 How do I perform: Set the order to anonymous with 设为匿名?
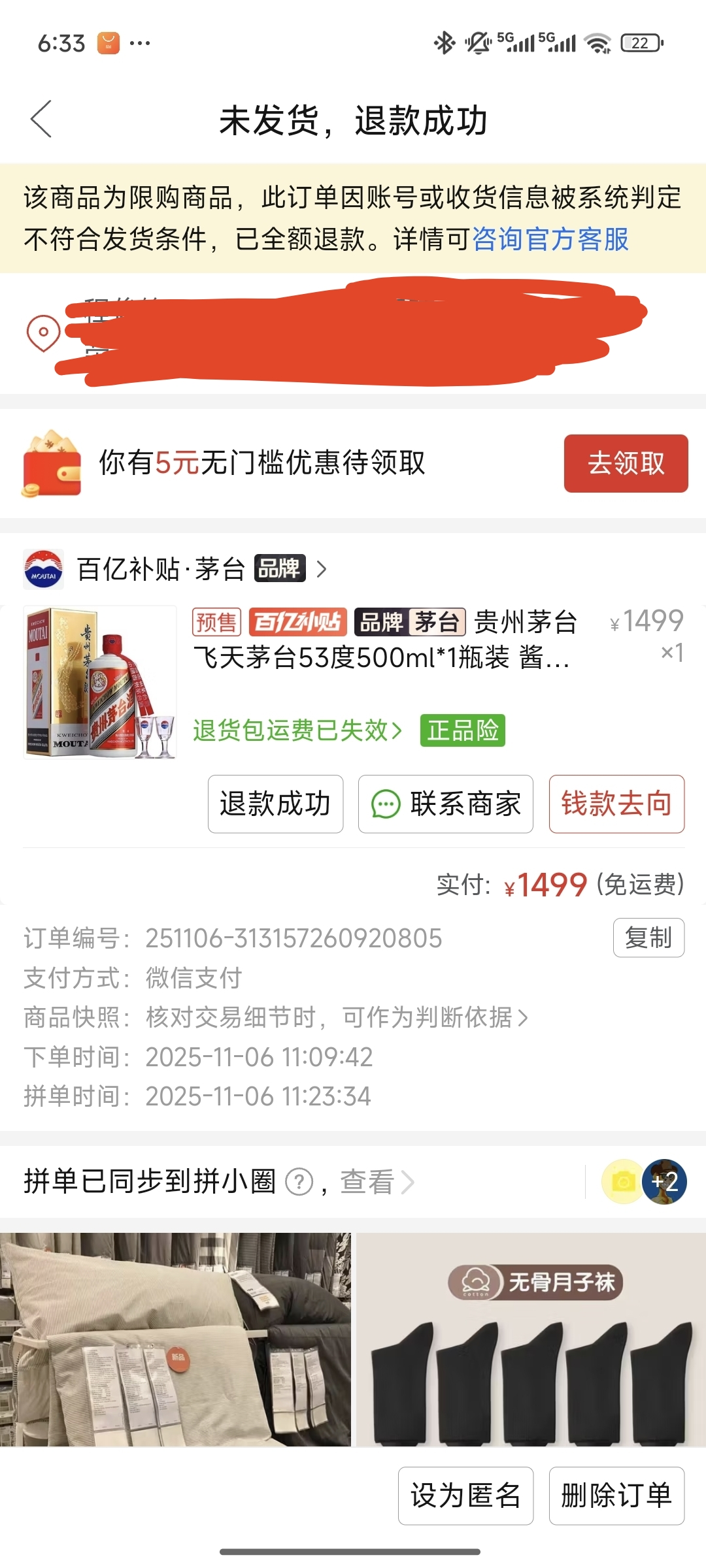tap(465, 1495)
